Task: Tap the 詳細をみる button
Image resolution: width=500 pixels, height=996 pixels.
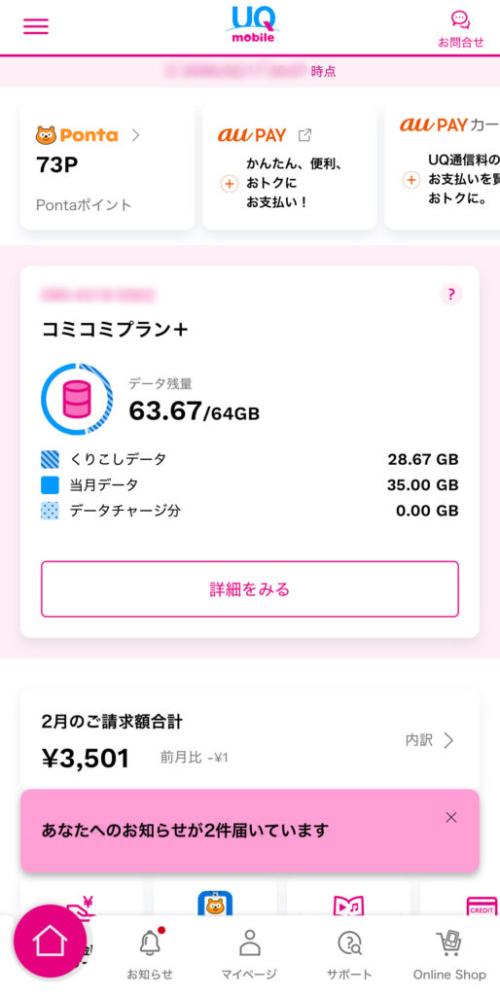Action: 250,589
